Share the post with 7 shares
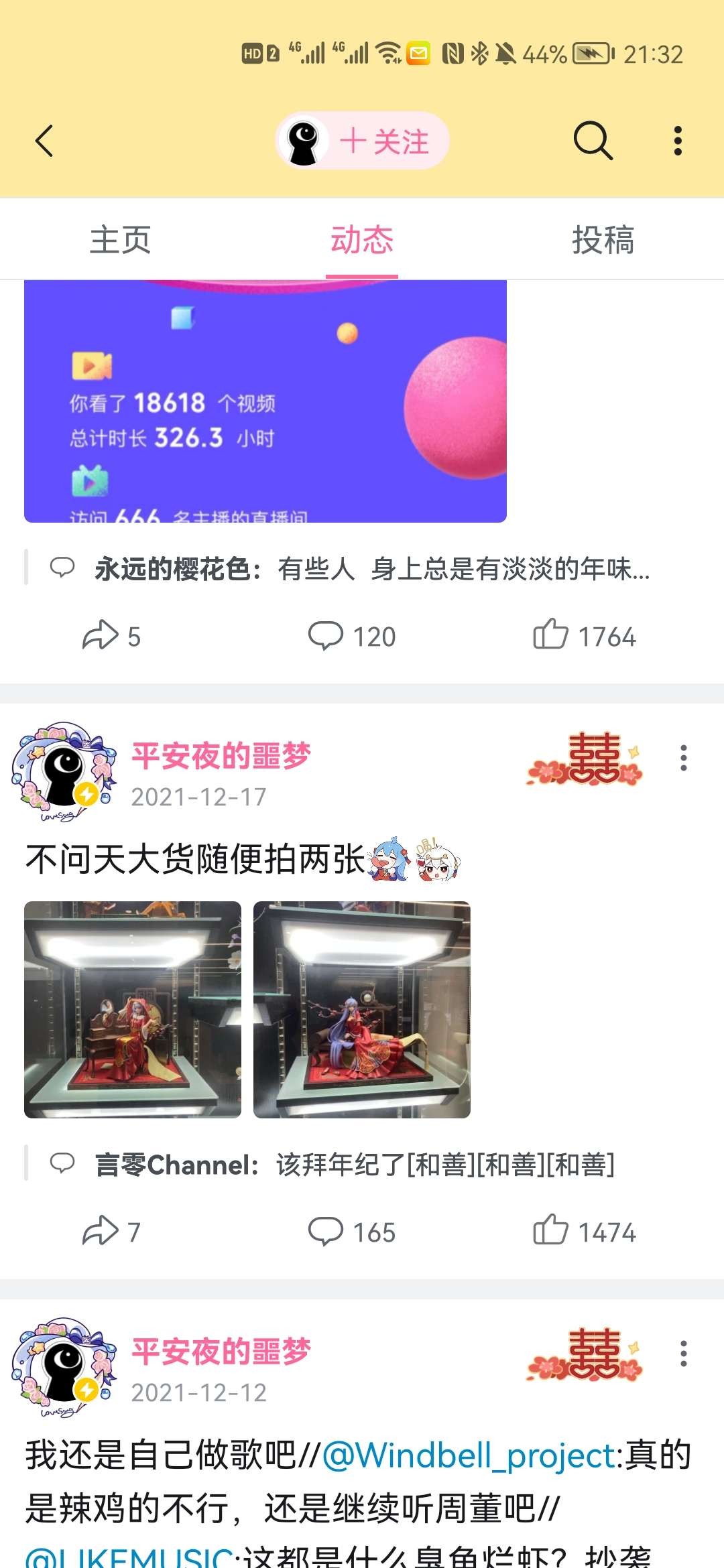This screenshot has height=1568, width=724. tap(111, 1232)
